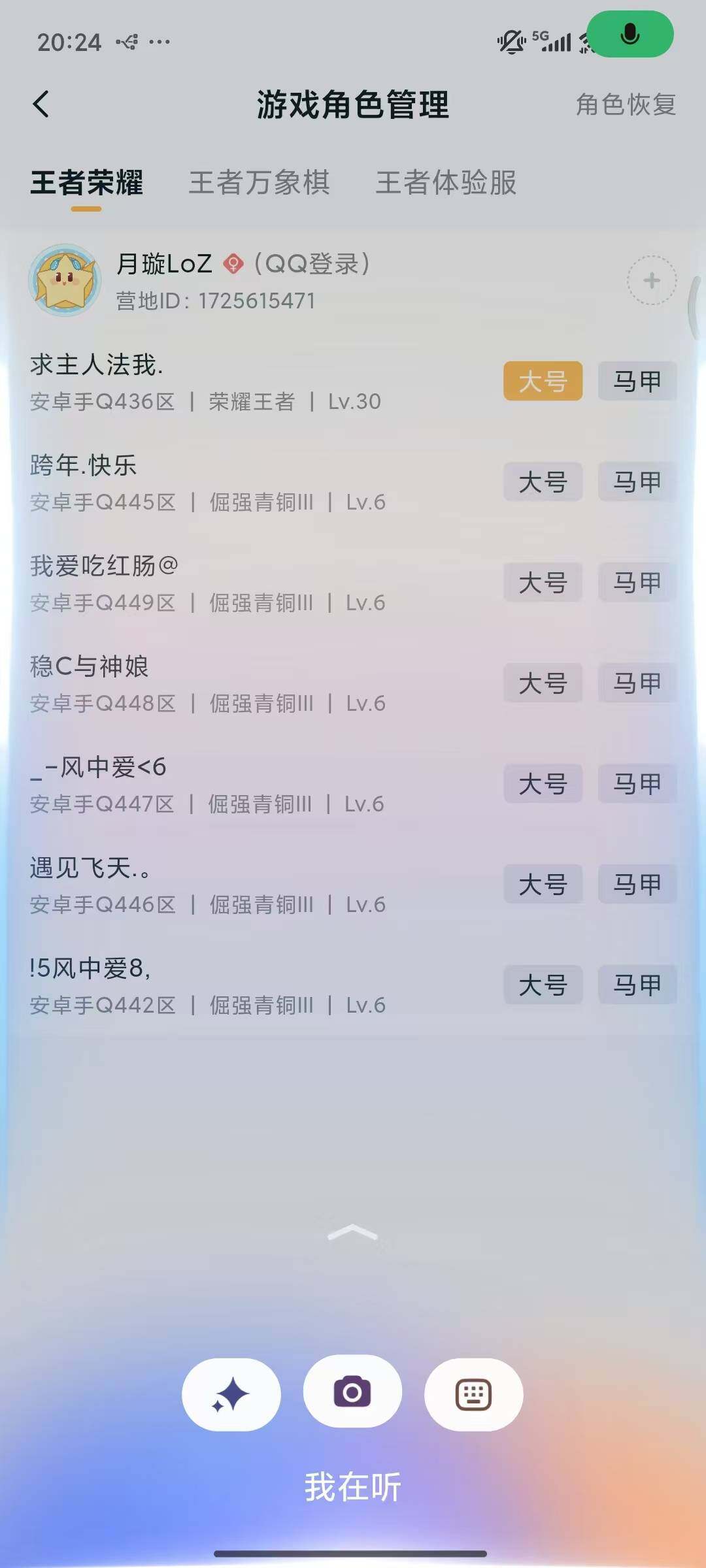Open 角色恢复 to recover characters
The width and height of the screenshot is (706, 1568).
[626, 105]
